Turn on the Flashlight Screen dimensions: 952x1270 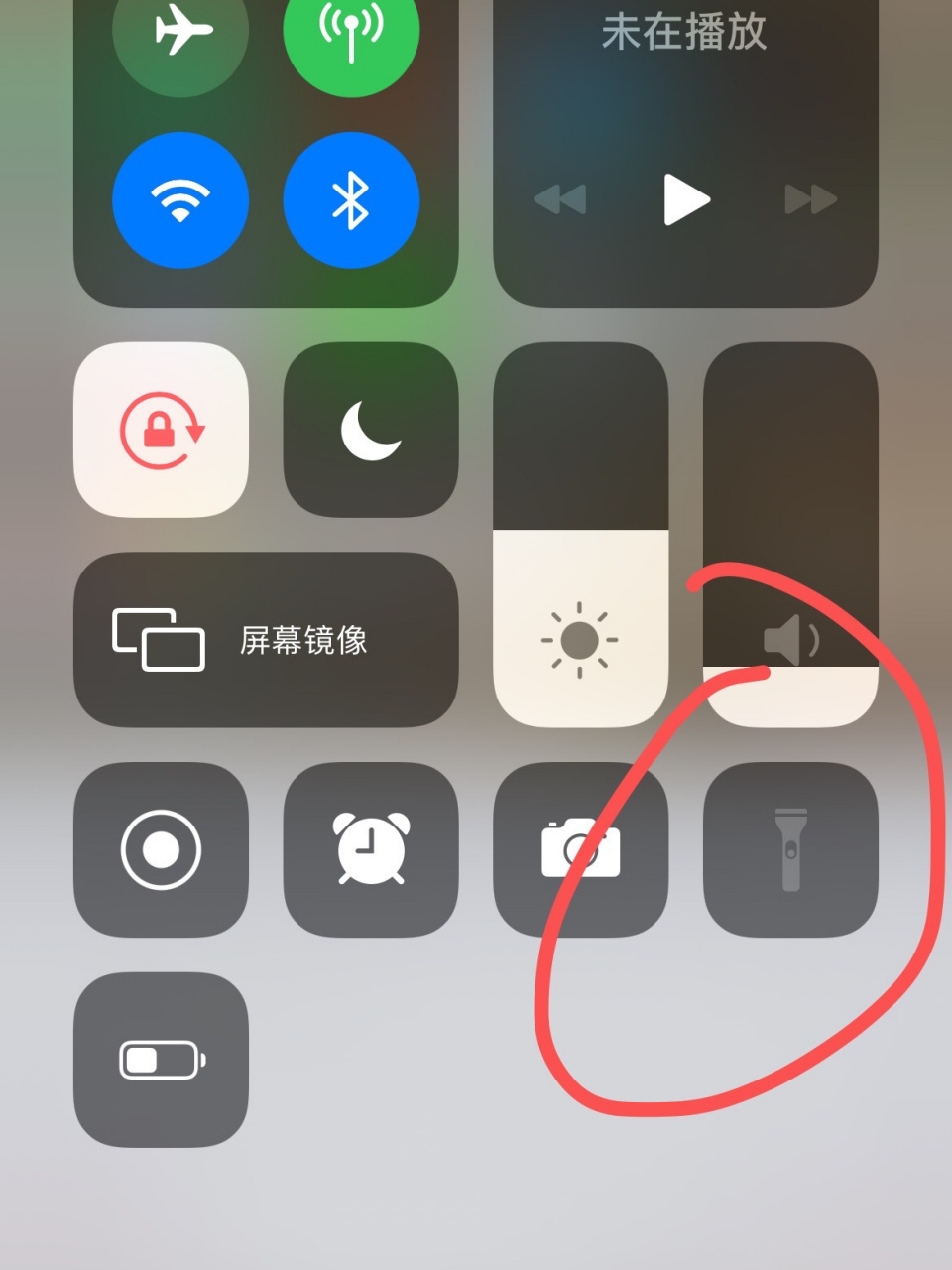(790, 850)
